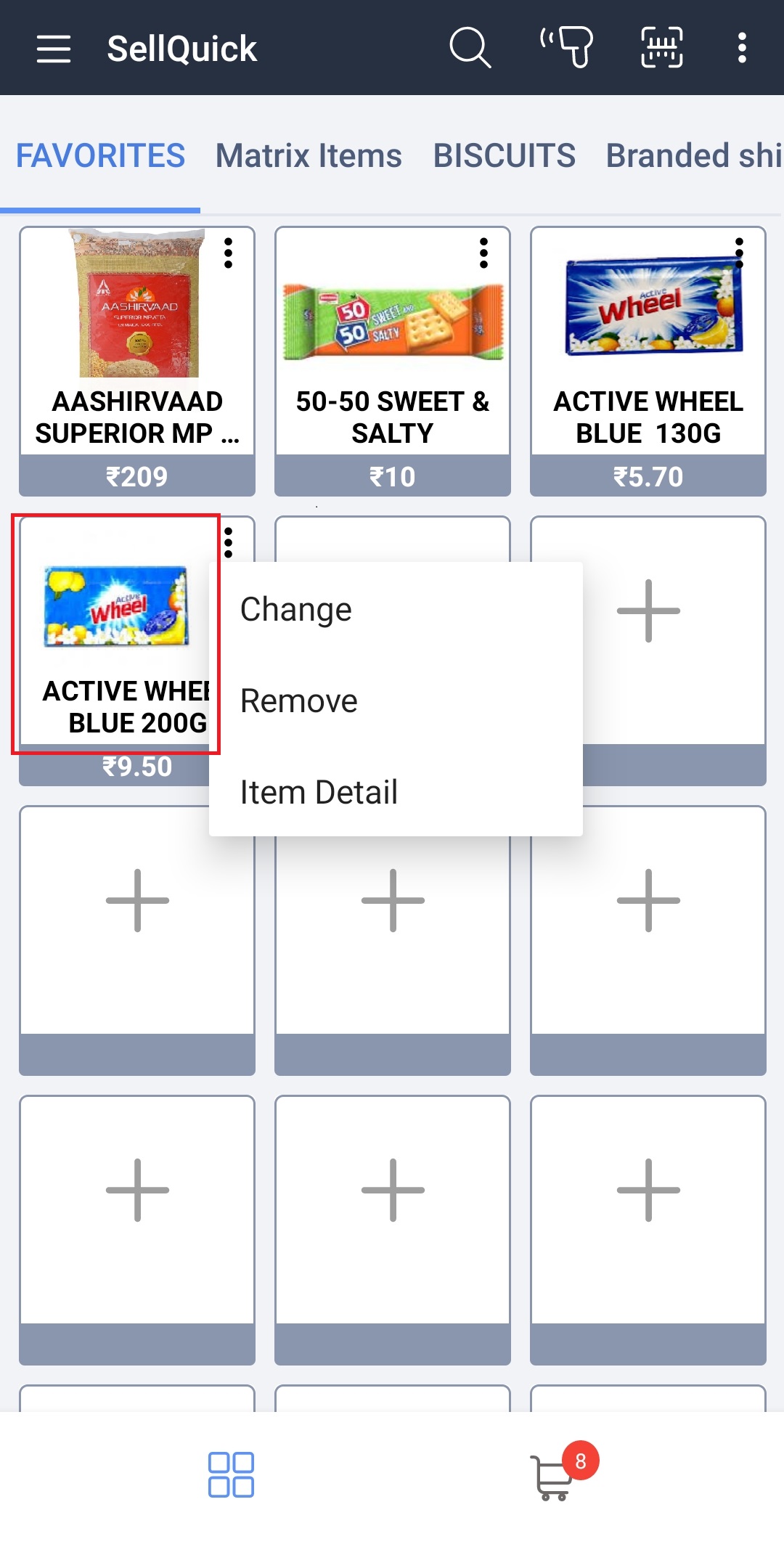Viewport: 784px width, 1547px height.
Task: Open the hamburger navigation menu
Action: tap(54, 49)
